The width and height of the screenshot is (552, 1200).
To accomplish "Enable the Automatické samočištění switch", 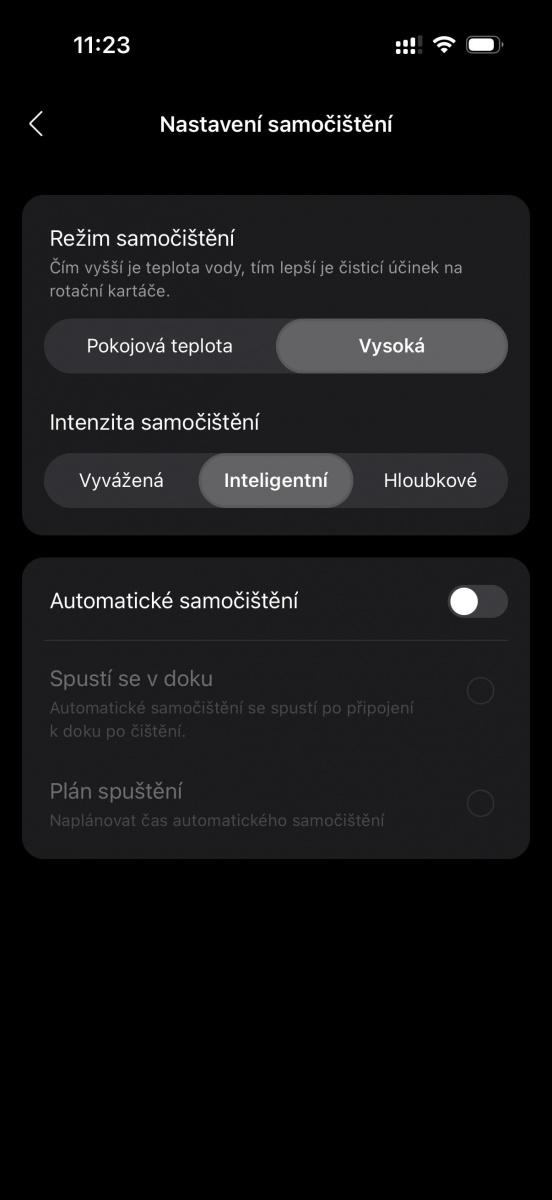I will (477, 601).
